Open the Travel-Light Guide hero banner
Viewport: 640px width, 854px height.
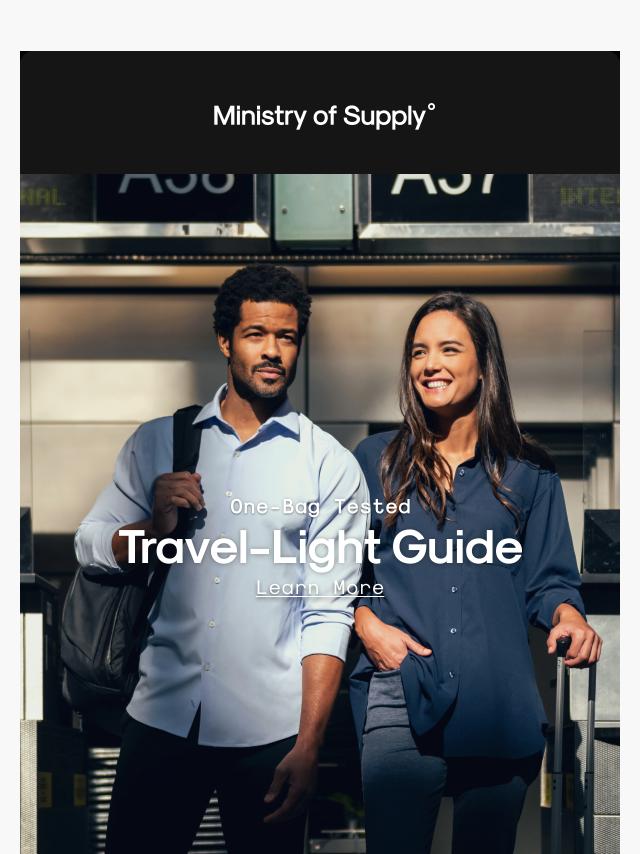tap(320, 547)
